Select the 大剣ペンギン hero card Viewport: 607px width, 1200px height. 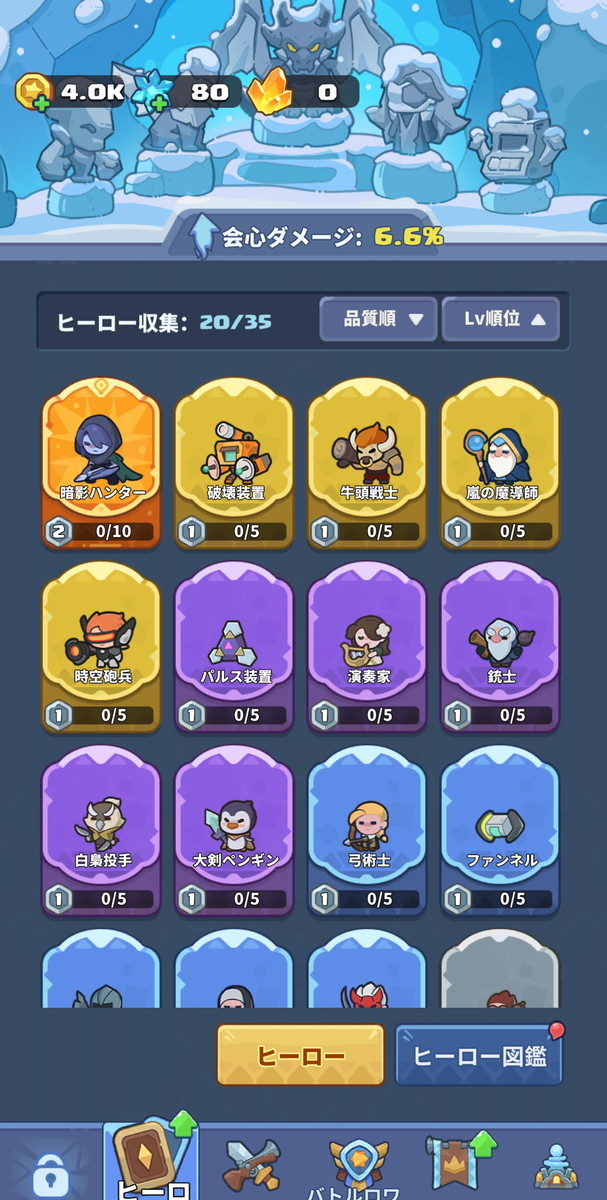234,830
